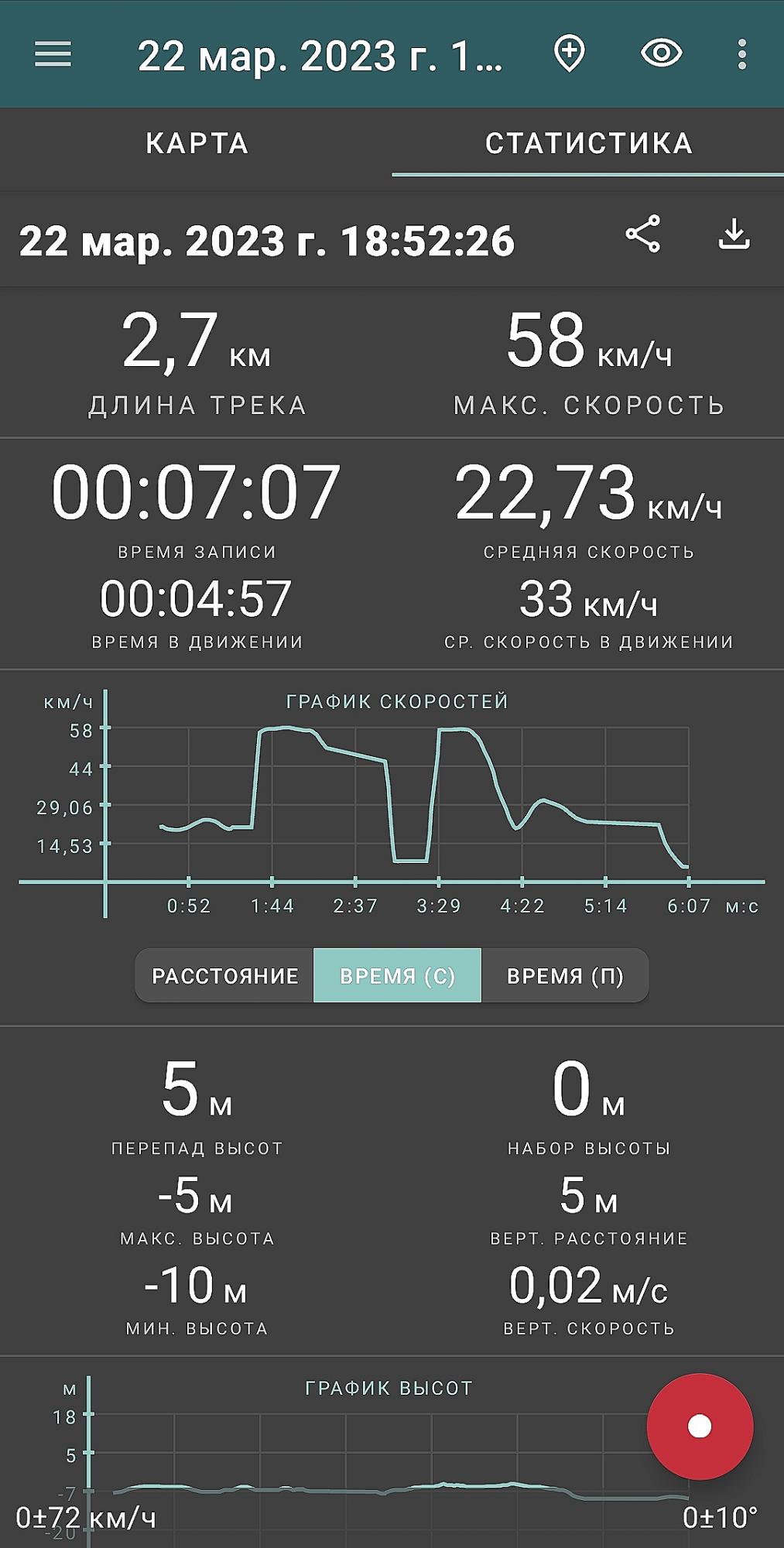Open the three-dot overflow menu
784x1548 pixels.
(x=742, y=54)
